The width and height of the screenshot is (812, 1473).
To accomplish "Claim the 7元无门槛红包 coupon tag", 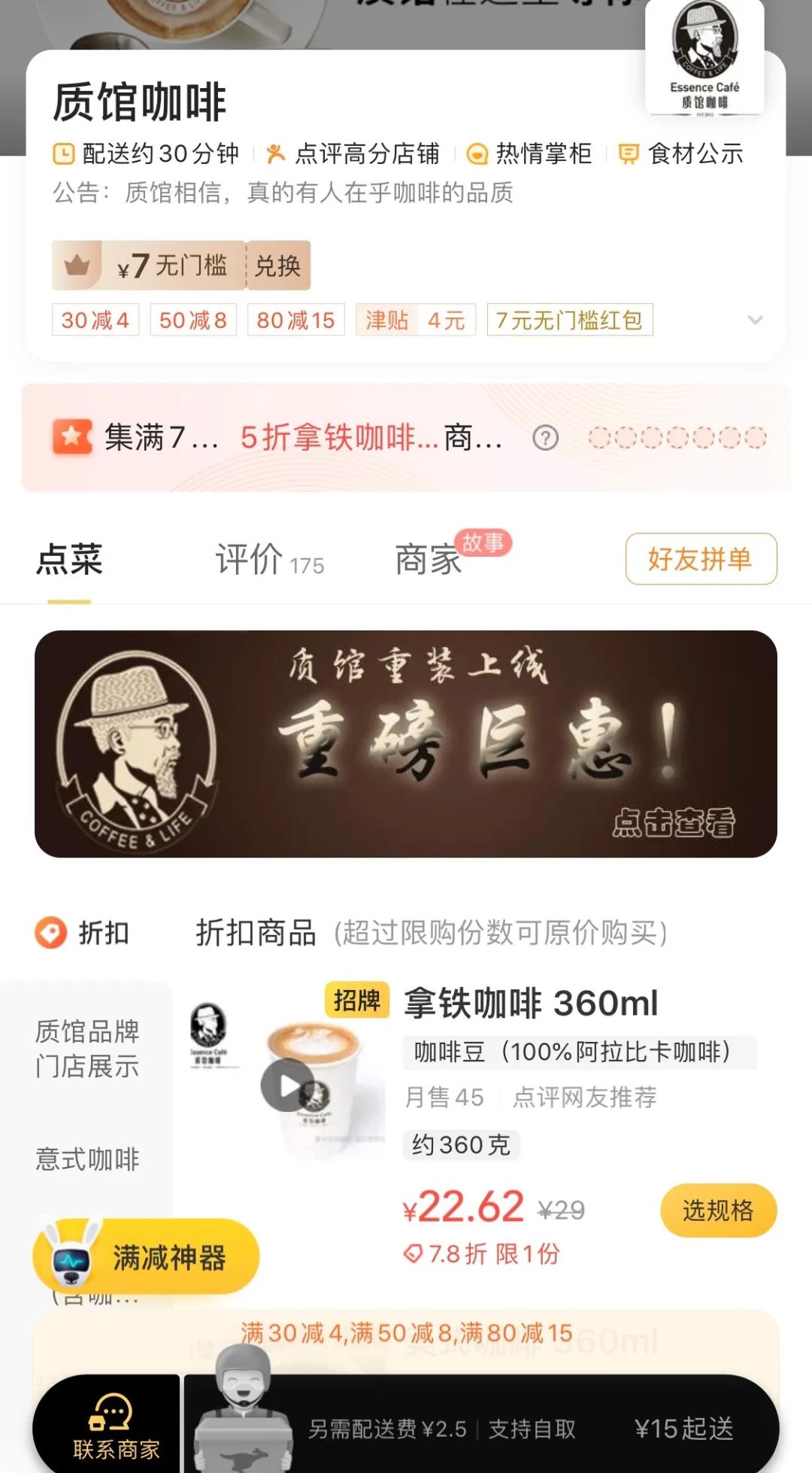I will (569, 320).
